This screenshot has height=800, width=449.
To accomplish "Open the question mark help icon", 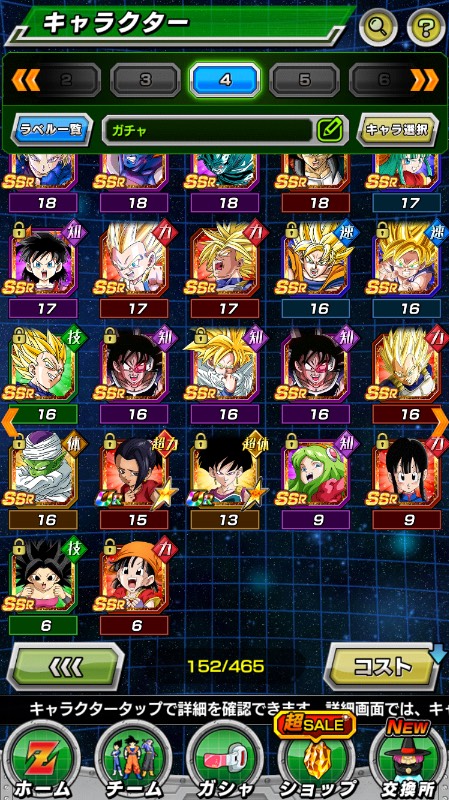I will (x=426, y=27).
